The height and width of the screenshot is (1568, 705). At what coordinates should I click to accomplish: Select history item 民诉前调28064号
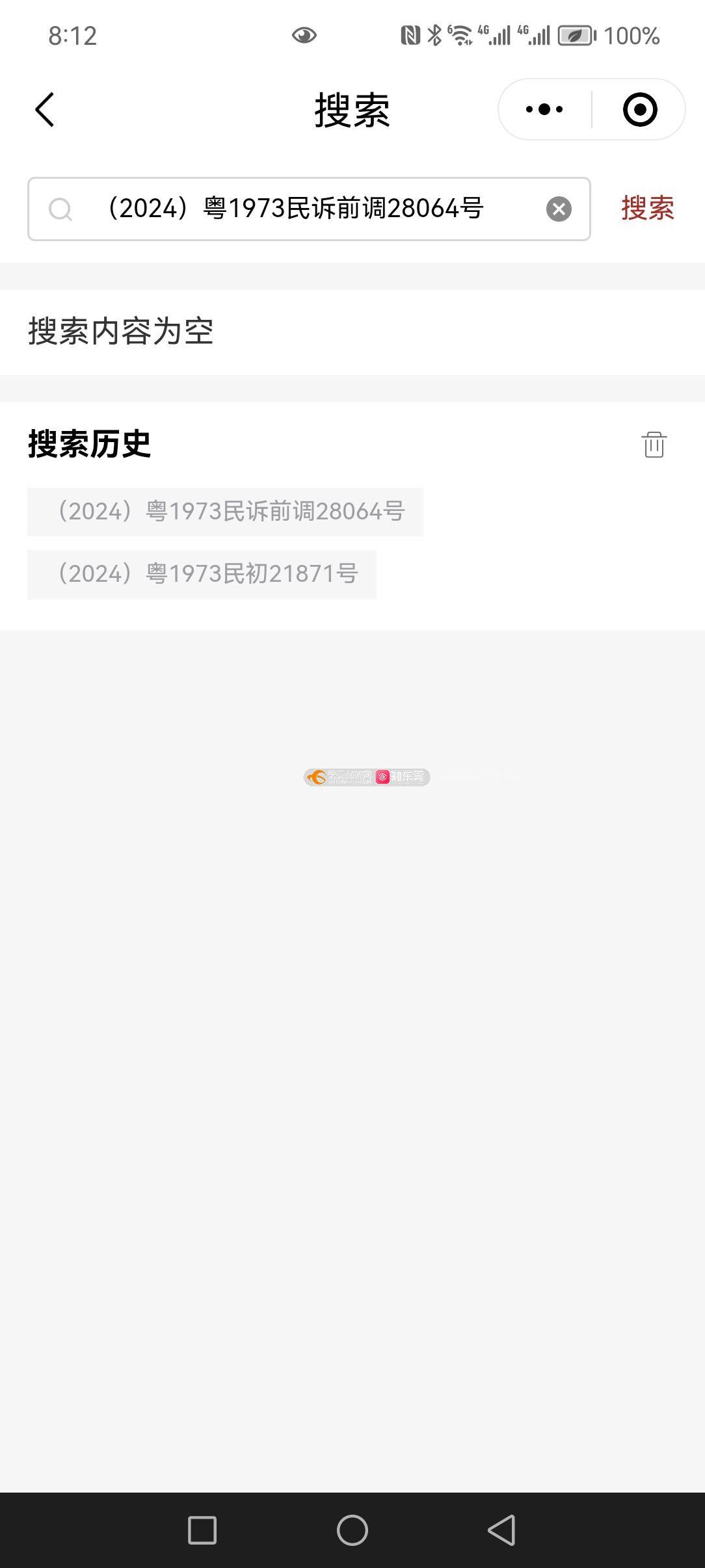[225, 512]
